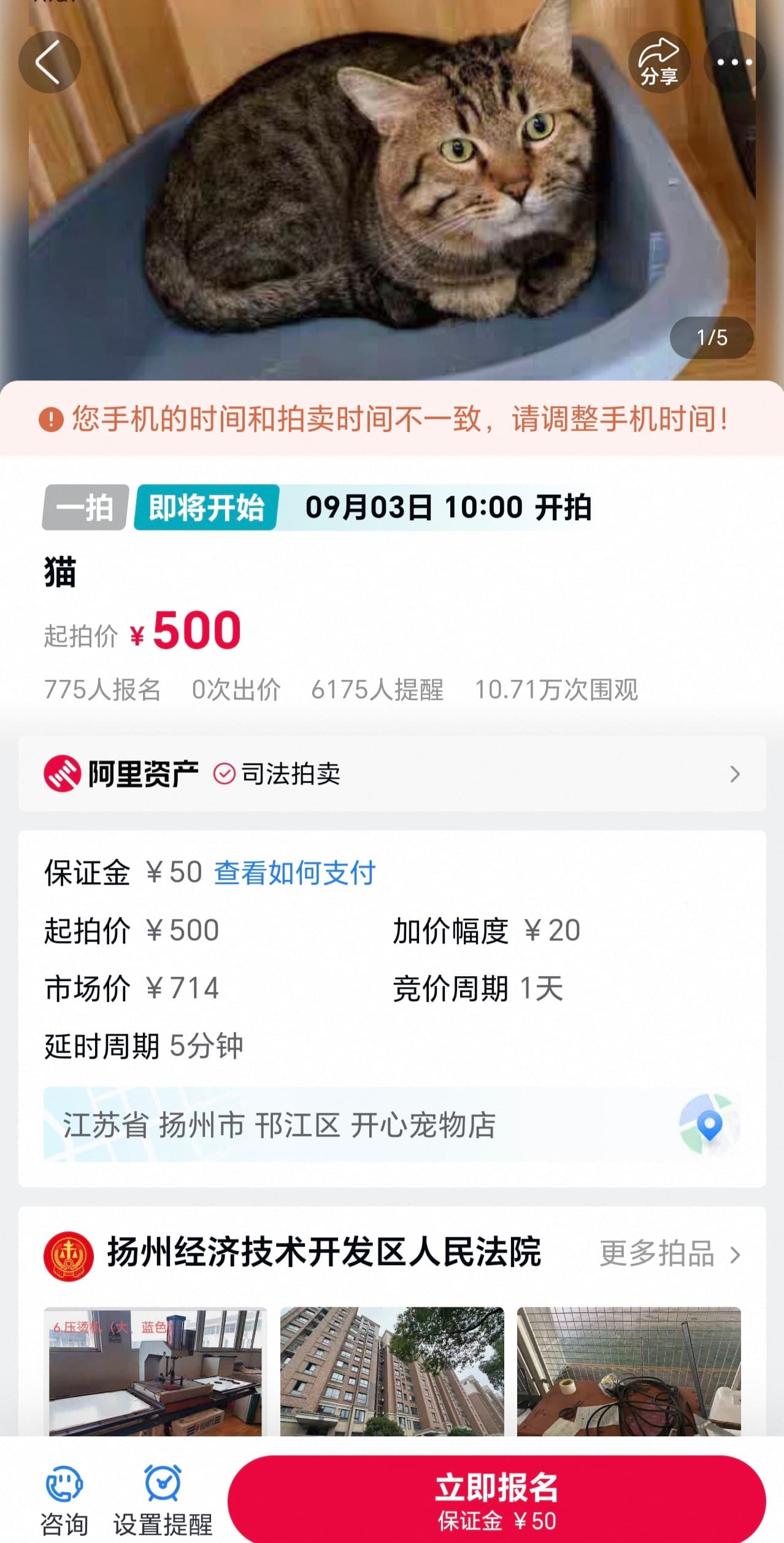
Task: Open the map for 开心宠物店 location
Action: point(709,1125)
